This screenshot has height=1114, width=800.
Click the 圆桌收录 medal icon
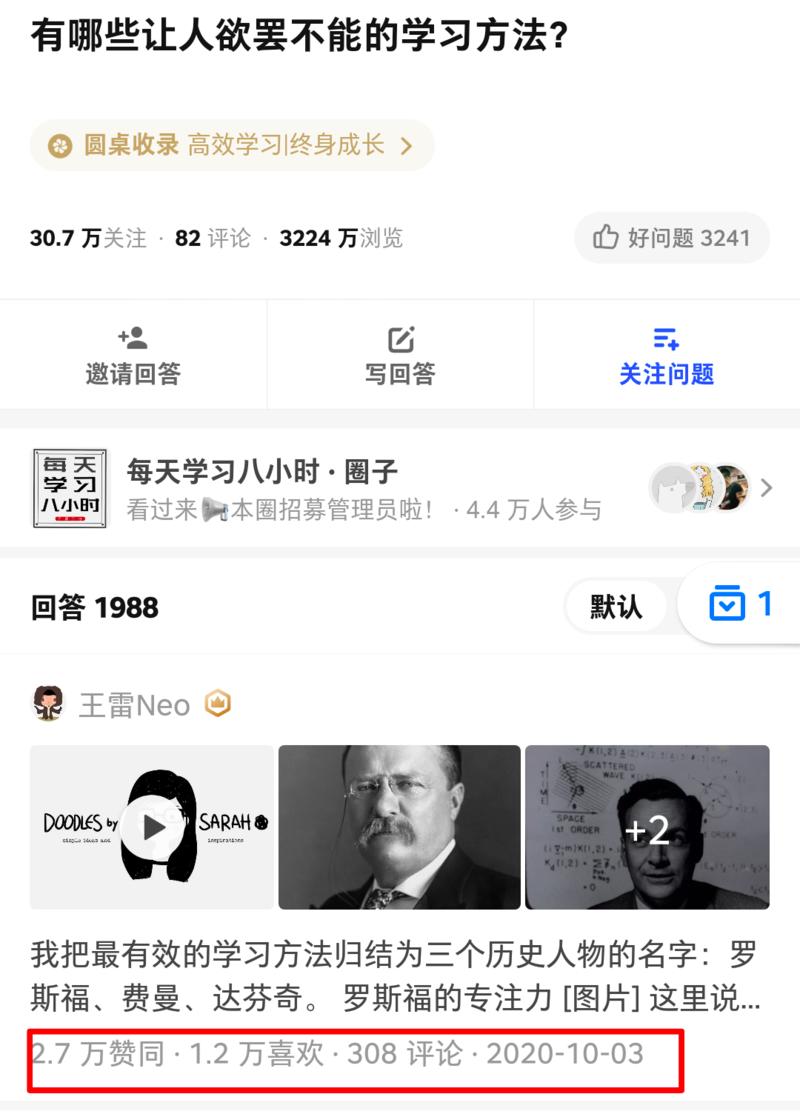(62, 145)
